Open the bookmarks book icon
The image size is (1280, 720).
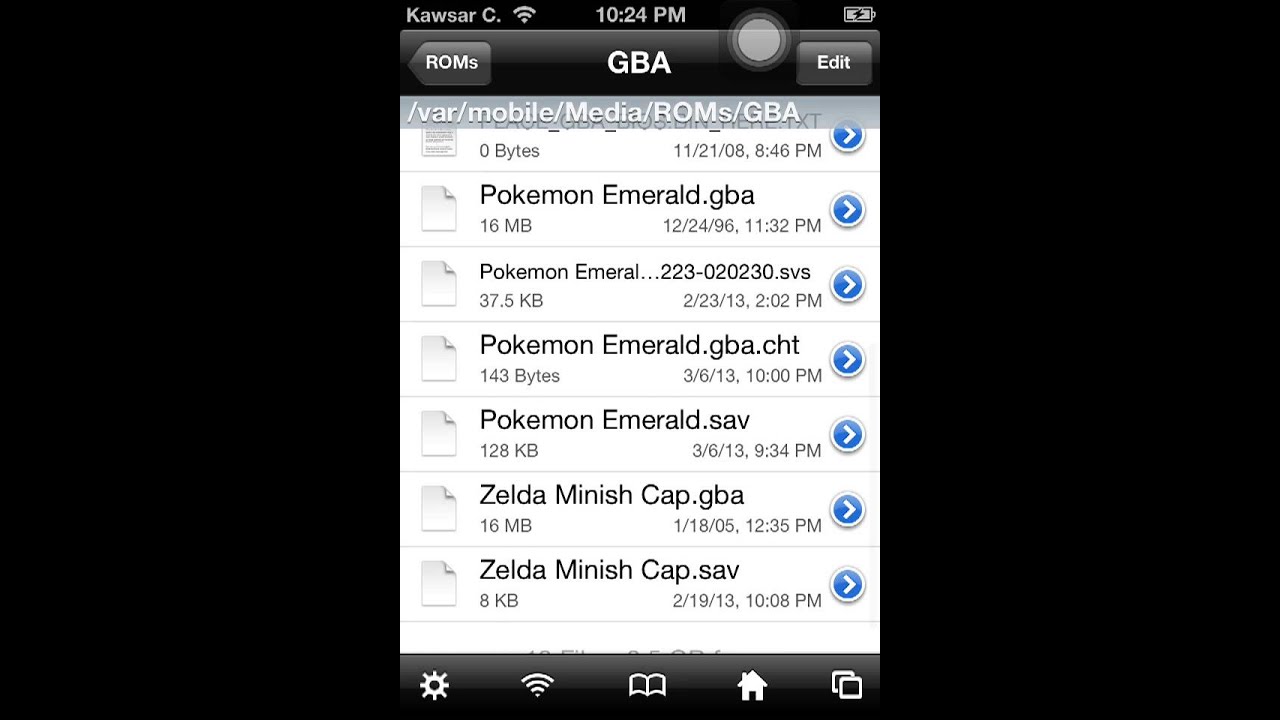647,685
